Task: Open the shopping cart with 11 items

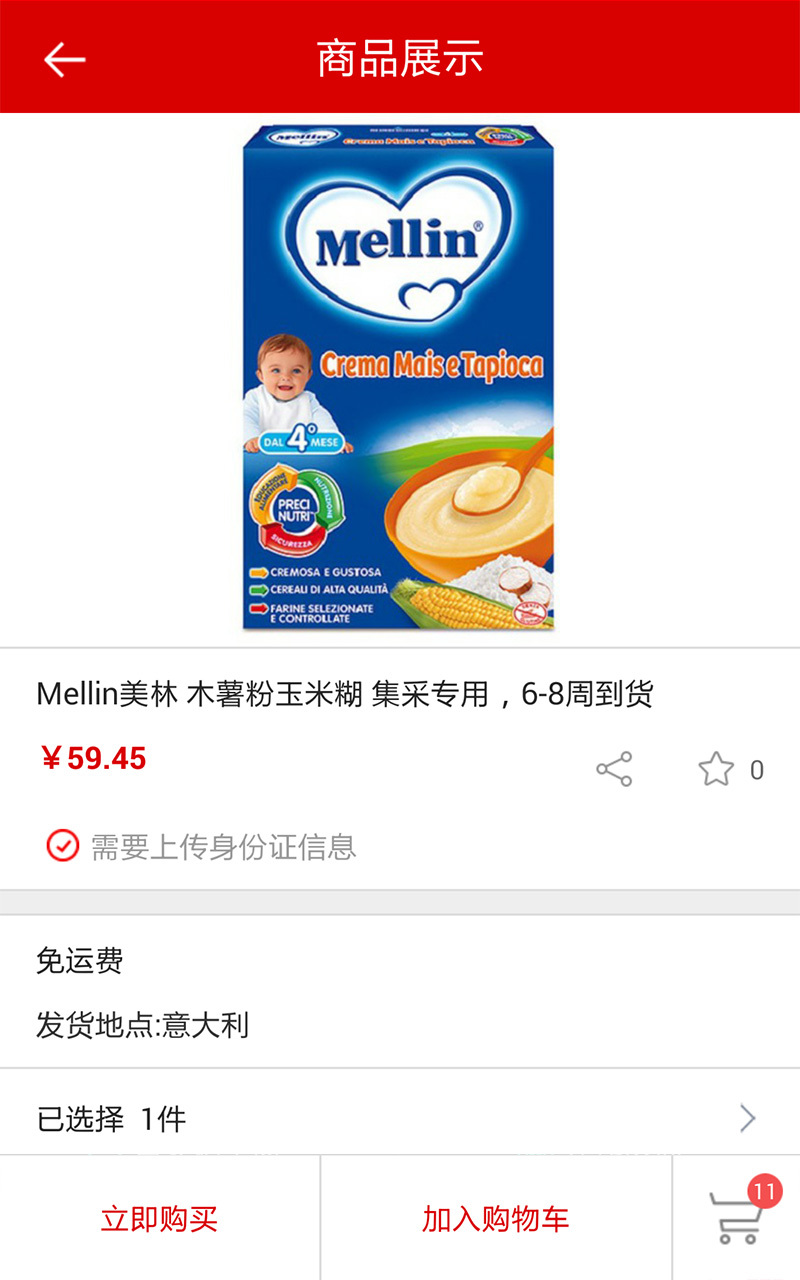Action: click(x=737, y=1217)
